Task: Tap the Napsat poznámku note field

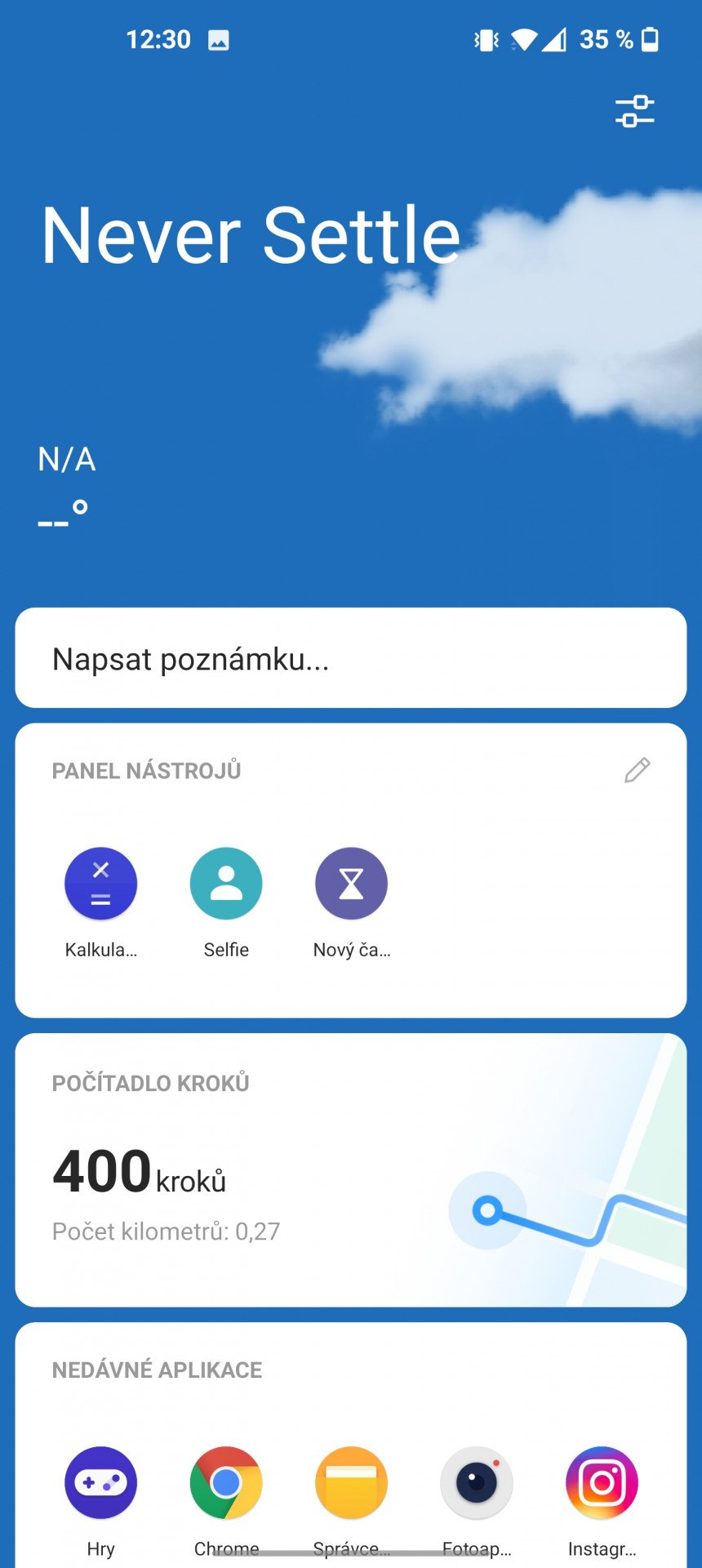Action: coord(351,657)
